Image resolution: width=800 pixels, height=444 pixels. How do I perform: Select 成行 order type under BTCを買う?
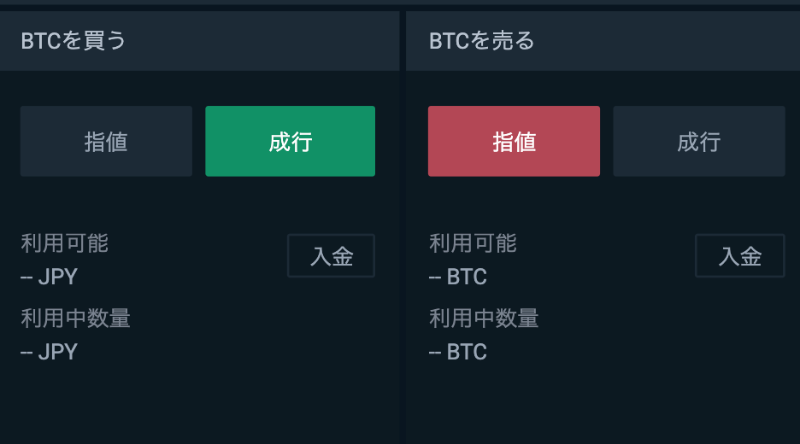tap(290, 141)
